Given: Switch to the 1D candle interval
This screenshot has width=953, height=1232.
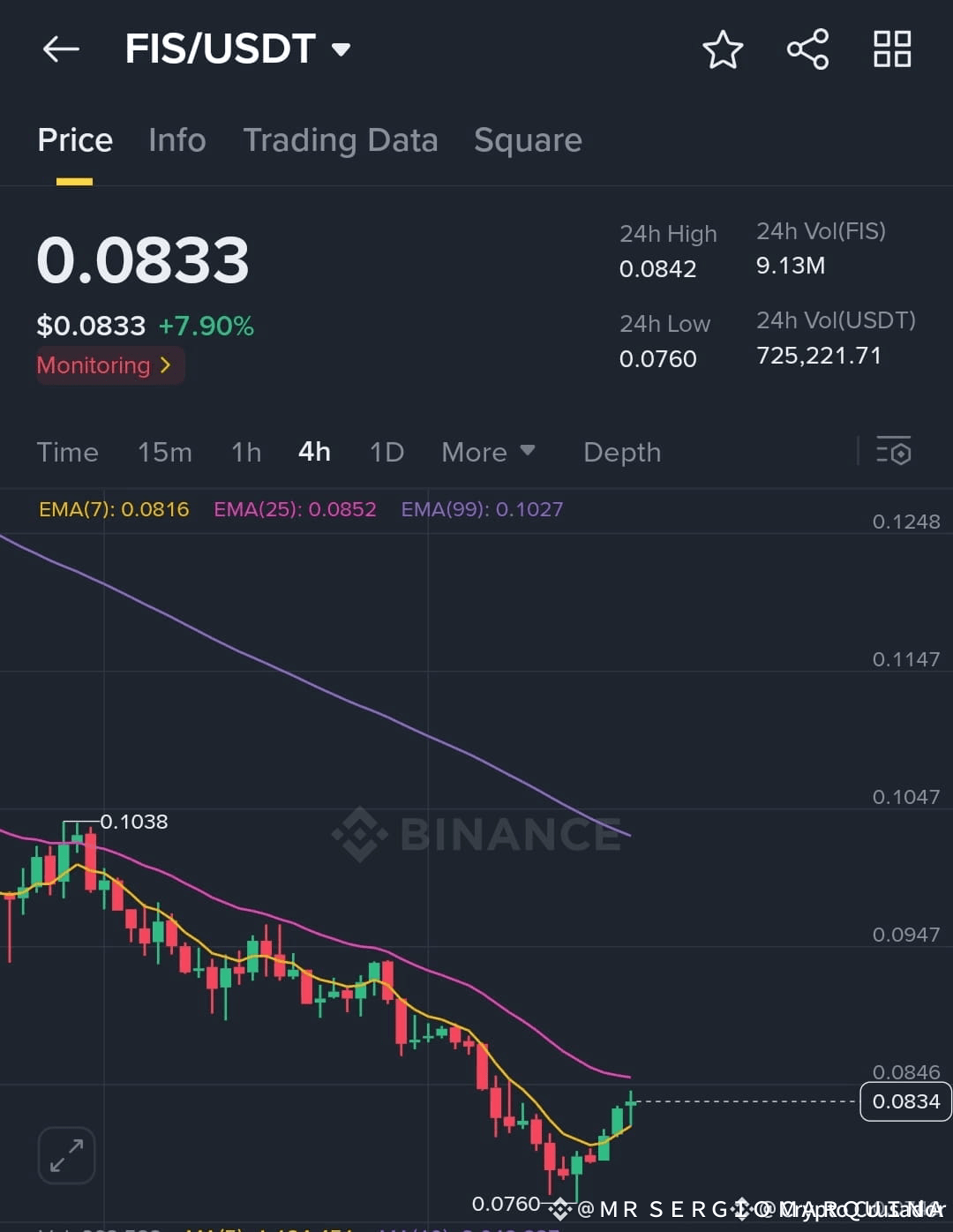Looking at the screenshot, I should 386,452.
